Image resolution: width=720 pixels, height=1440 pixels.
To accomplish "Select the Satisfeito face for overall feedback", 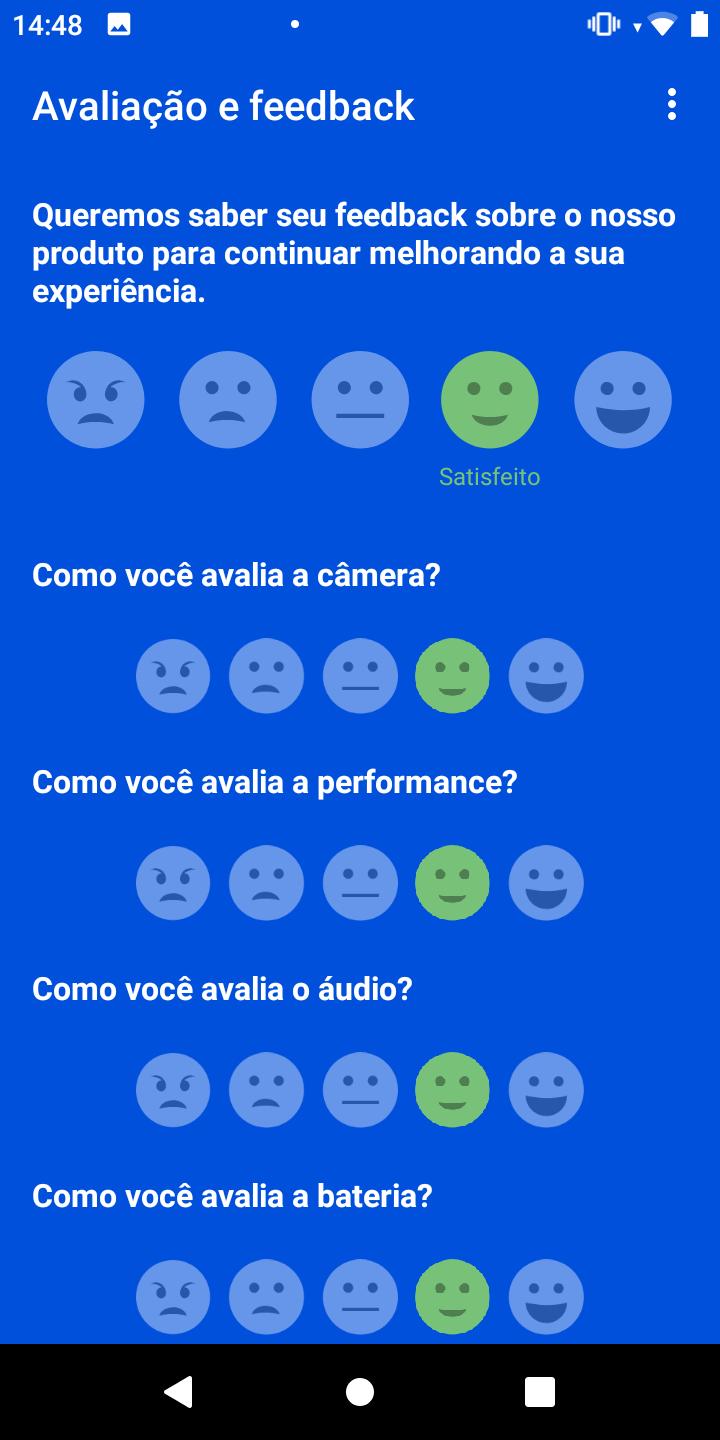I will point(490,399).
